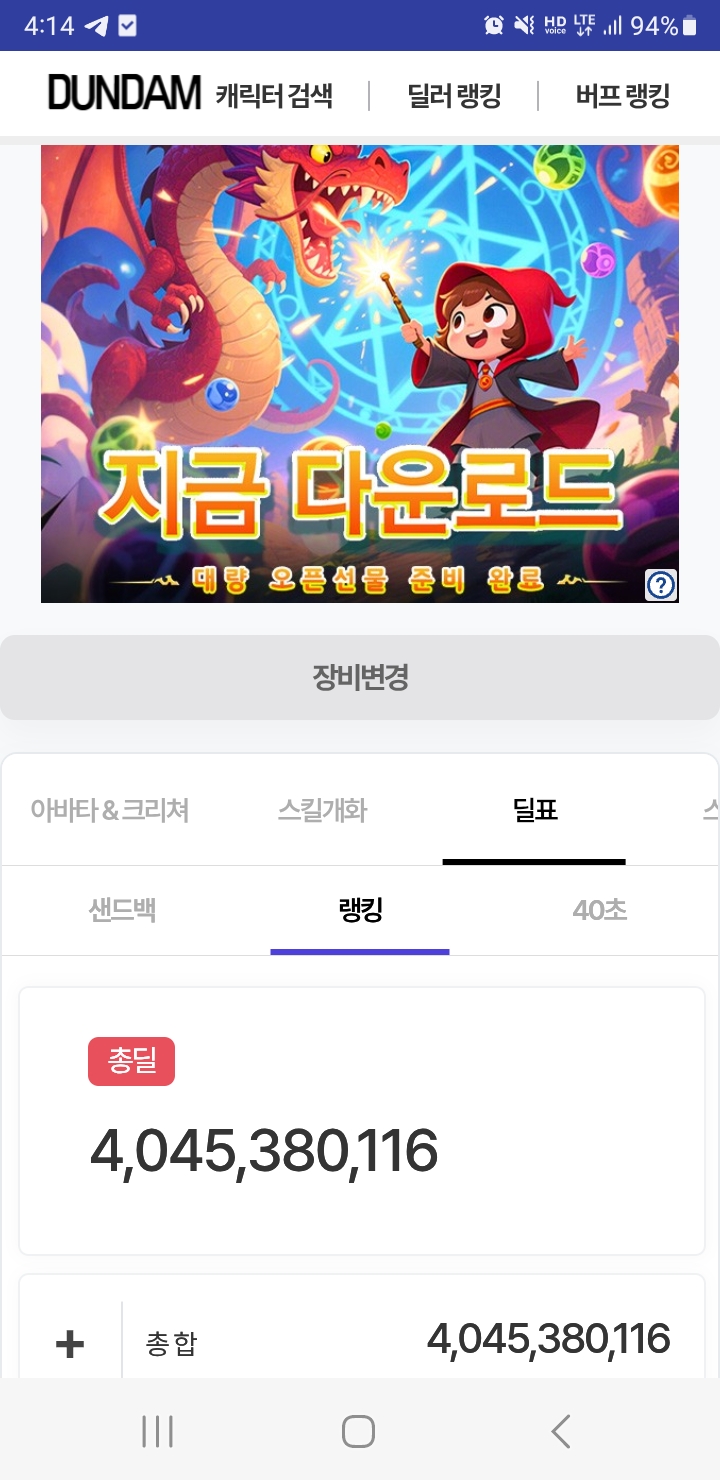This screenshot has width=720, height=1480.
Task: Open the game advertisement banner
Action: point(360,373)
